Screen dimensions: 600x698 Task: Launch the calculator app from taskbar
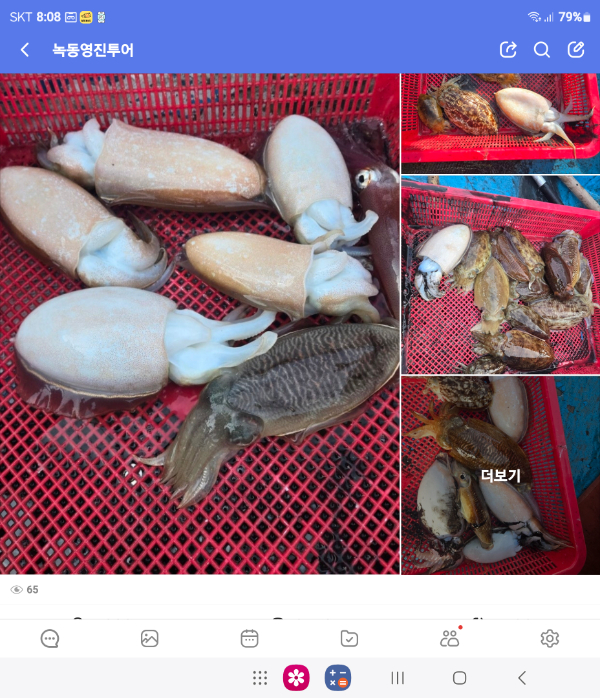click(338, 678)
